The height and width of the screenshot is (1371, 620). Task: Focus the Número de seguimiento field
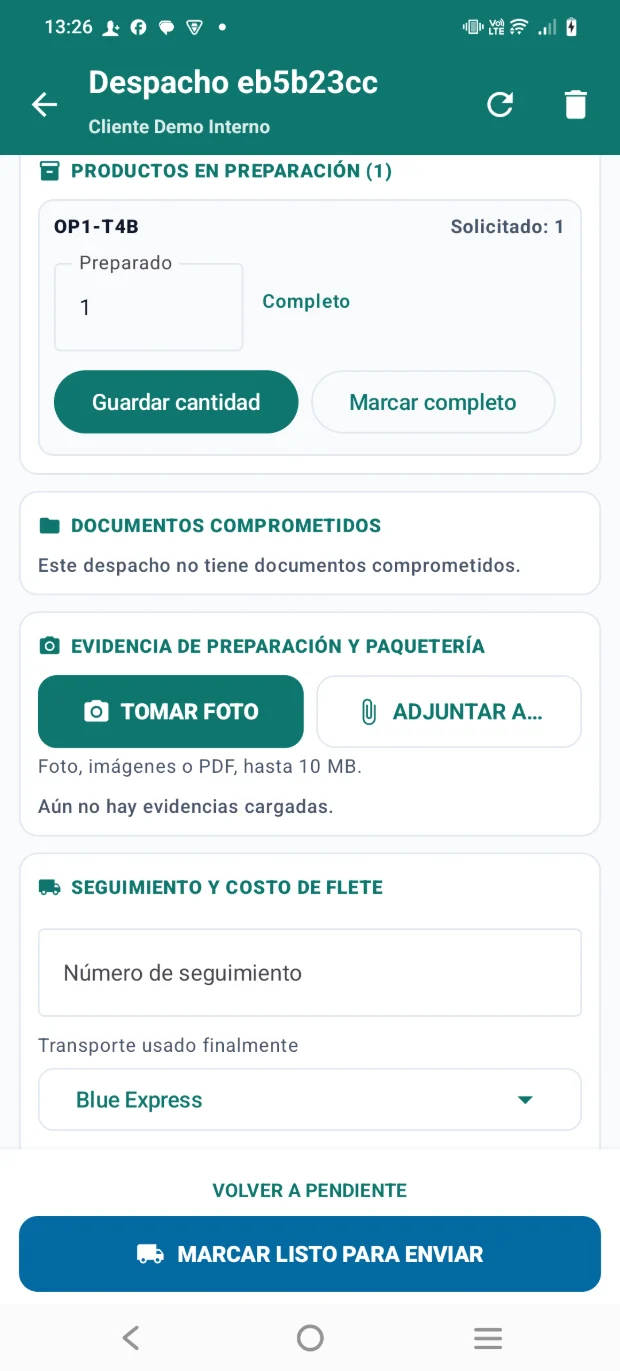tap(310, 973)
